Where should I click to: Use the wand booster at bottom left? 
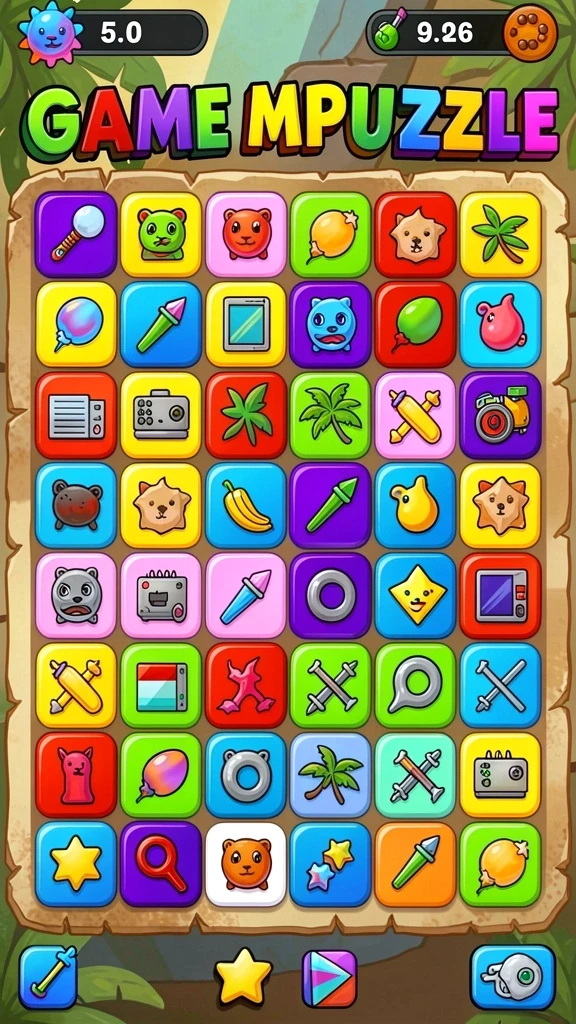[x=48, y=977]
